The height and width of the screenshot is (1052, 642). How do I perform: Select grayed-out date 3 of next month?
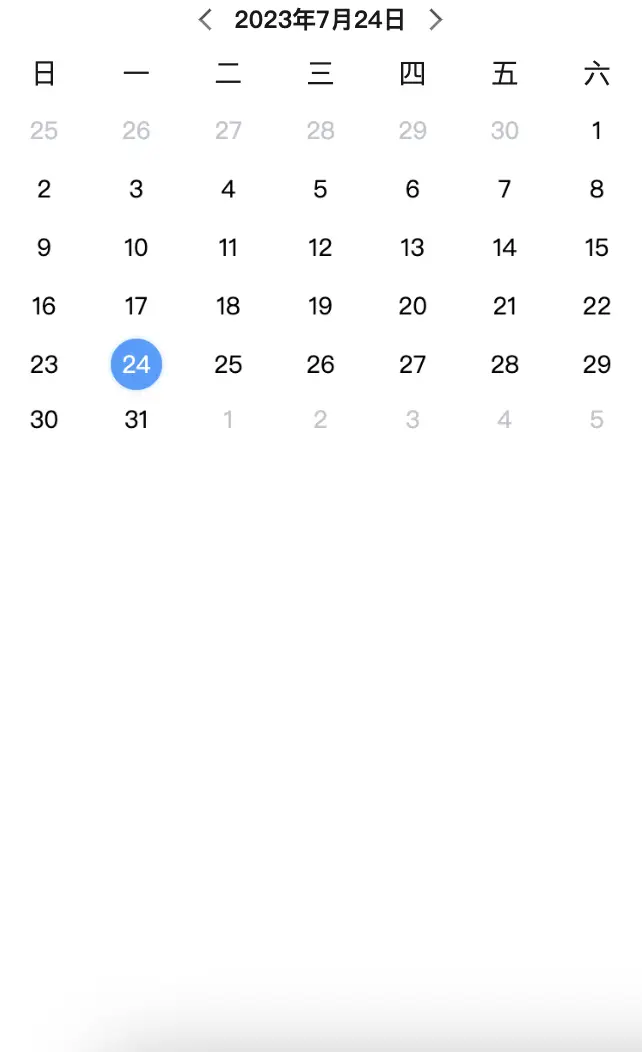point(413,419)
